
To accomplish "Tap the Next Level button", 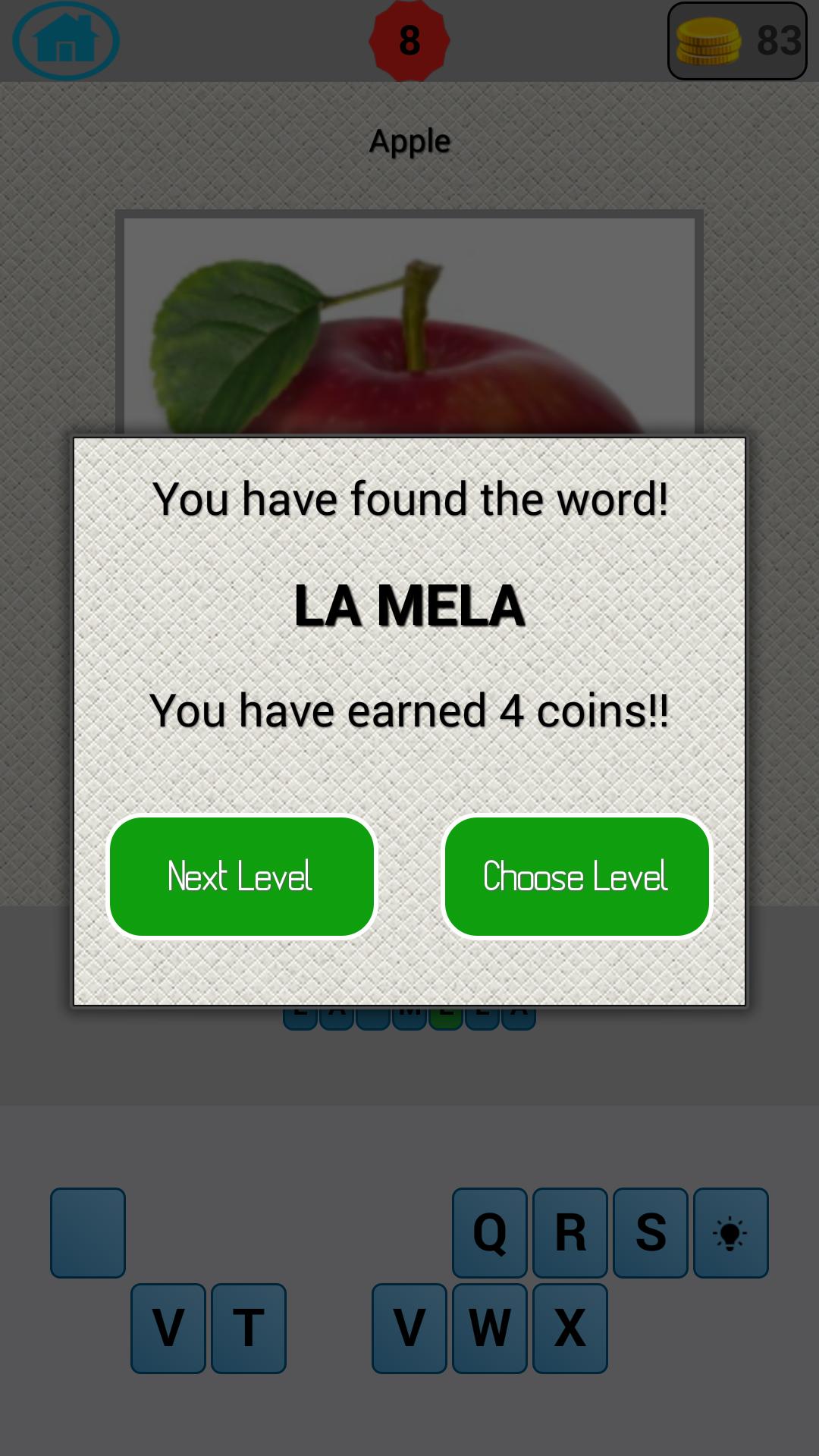I will click(x=241, y=877).
